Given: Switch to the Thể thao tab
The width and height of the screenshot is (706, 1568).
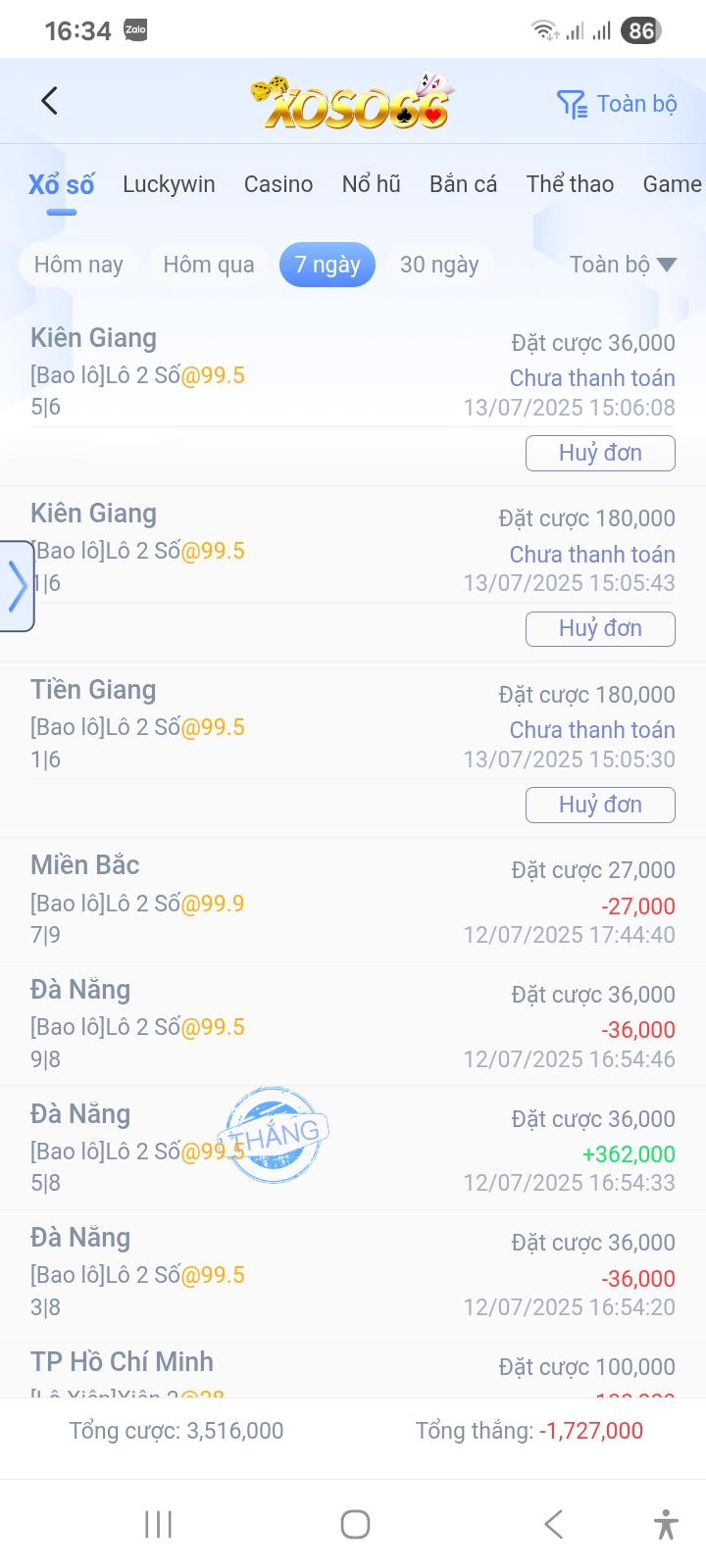Looking at the screenshot, I should coord(570,184).
